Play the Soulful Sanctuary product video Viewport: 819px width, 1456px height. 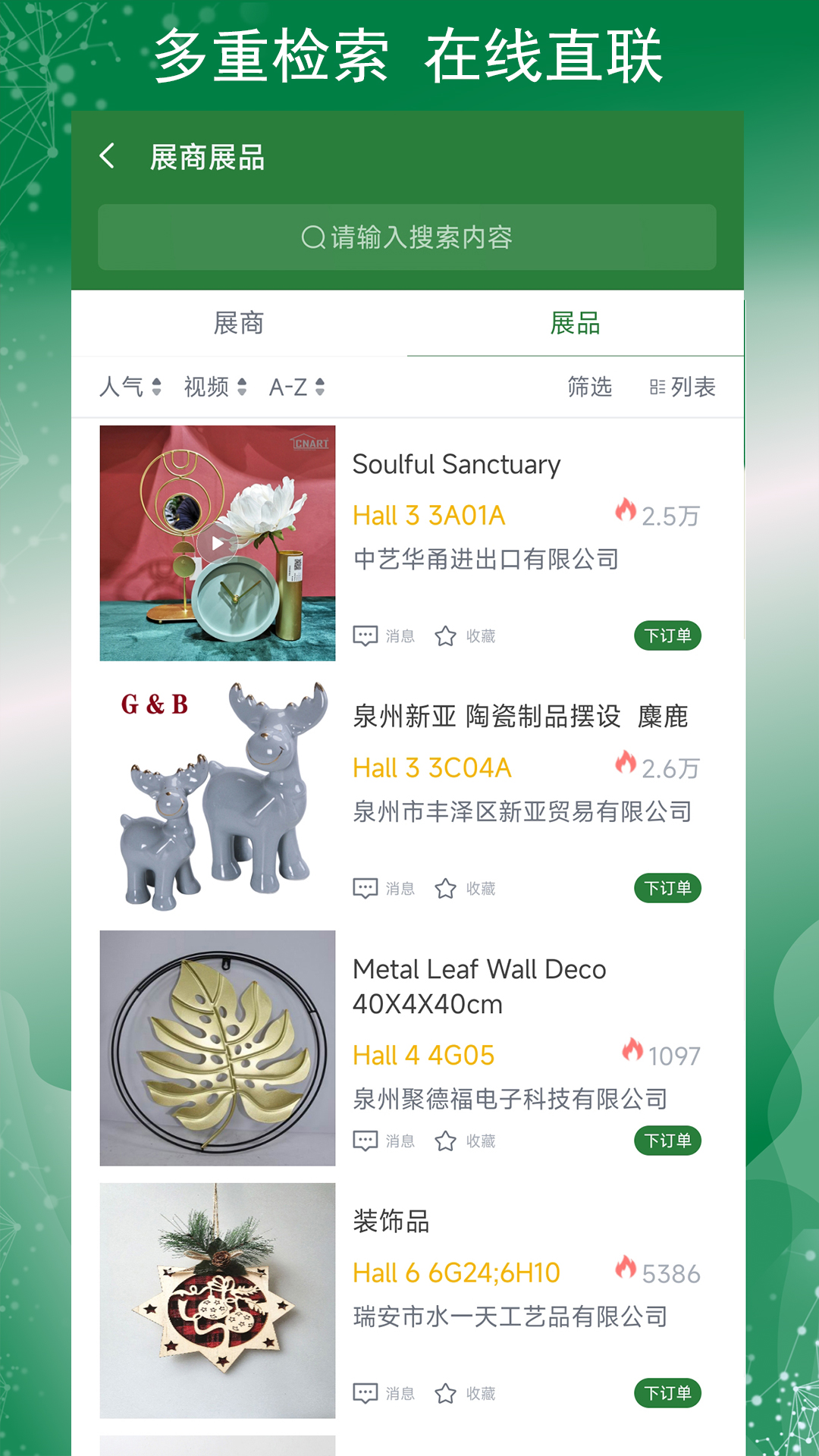point(217,543)
